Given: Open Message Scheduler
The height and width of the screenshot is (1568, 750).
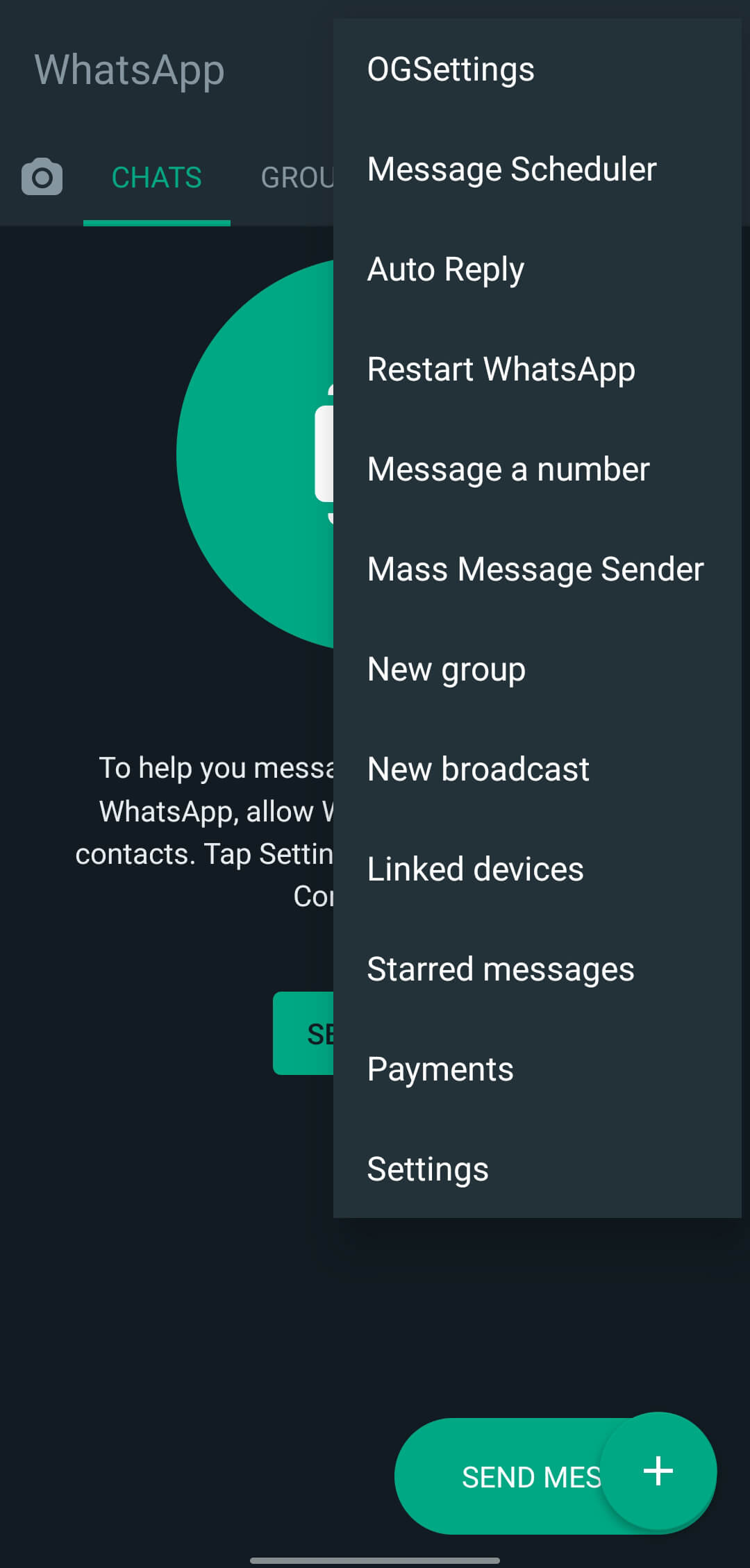Looking at the screenshot, I should click(537, 169).
